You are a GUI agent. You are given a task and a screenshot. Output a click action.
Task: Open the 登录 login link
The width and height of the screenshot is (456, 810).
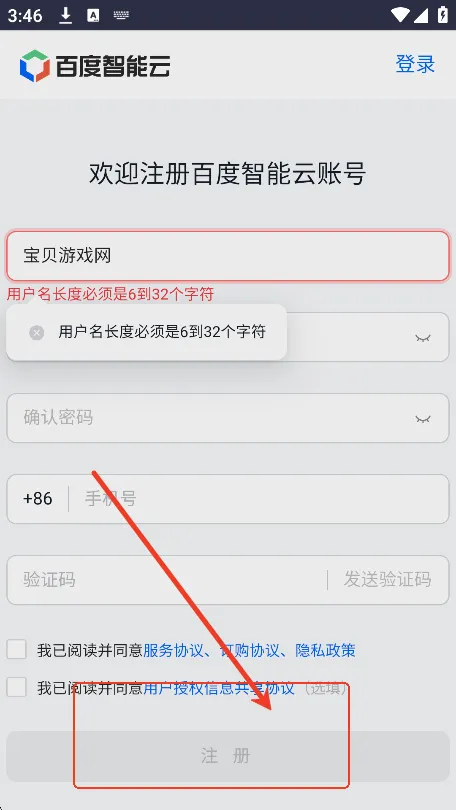tap(415, 64)
